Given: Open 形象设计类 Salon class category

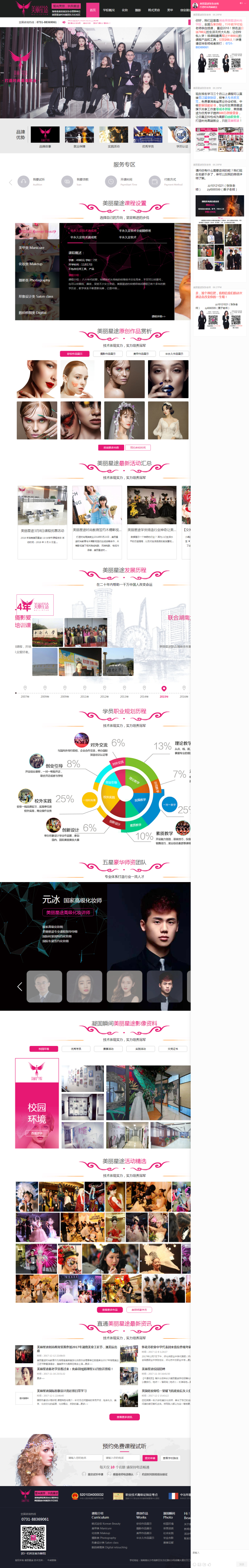Looking at the screenshot, I should click(36, 296).
